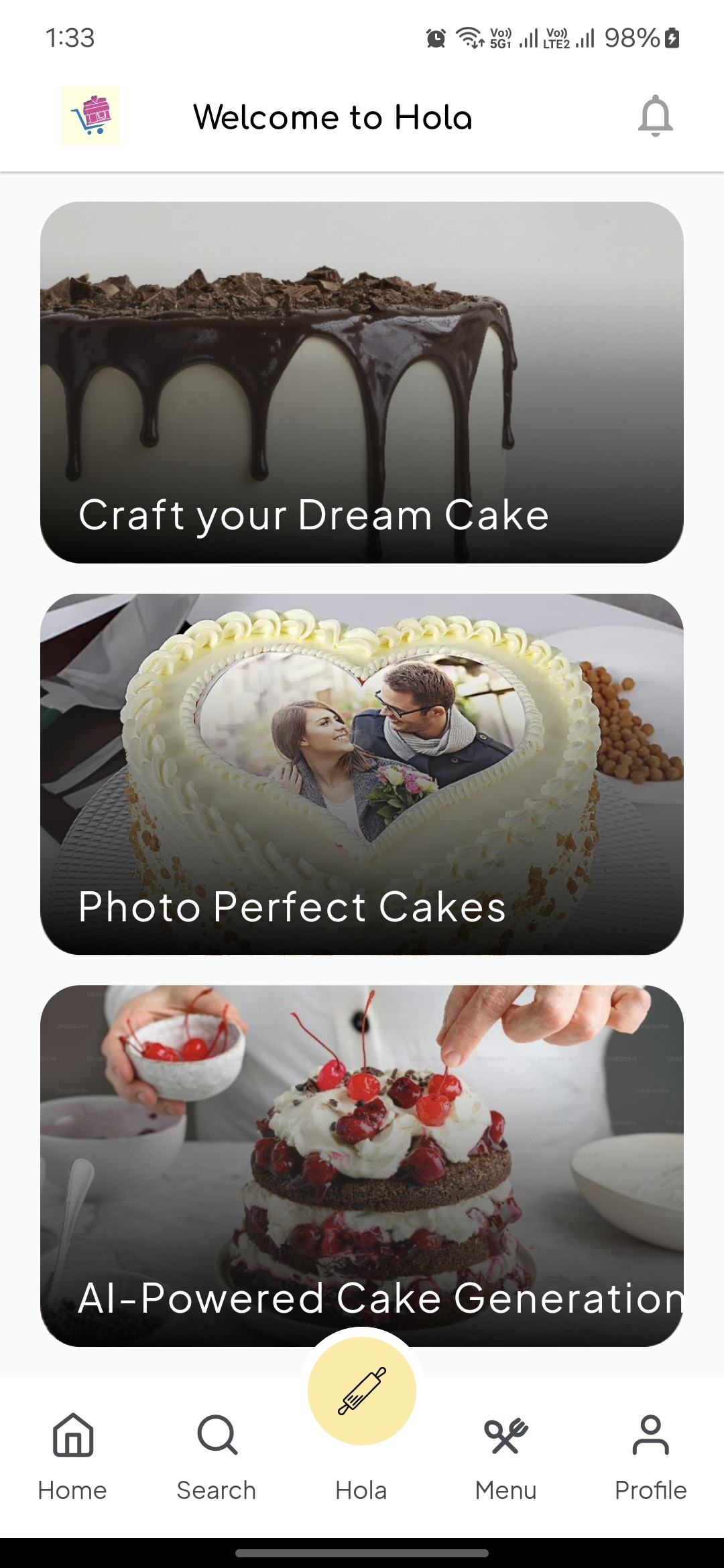Tap the Hola rolling pin button
Viewport: 724px width, 1568px height.
click(362, 1391)
